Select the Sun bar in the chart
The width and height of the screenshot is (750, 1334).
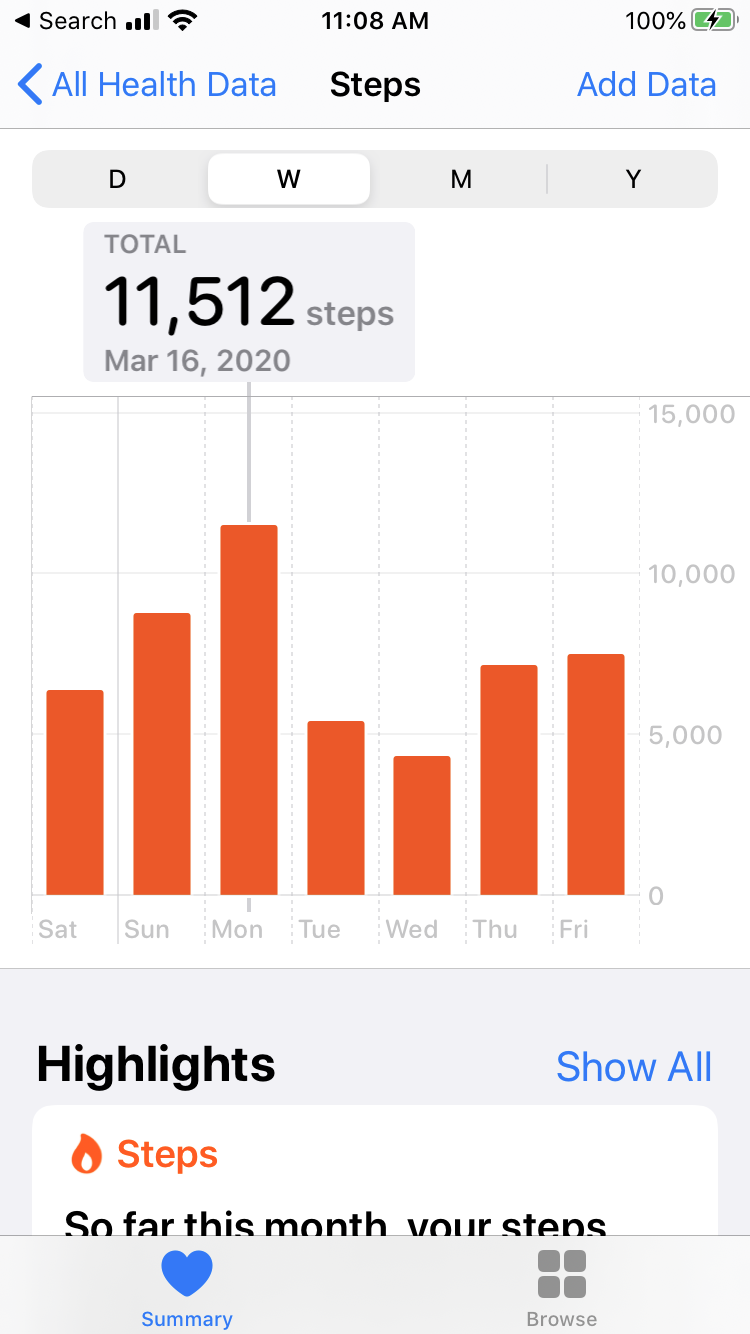(x=162, y=754)
